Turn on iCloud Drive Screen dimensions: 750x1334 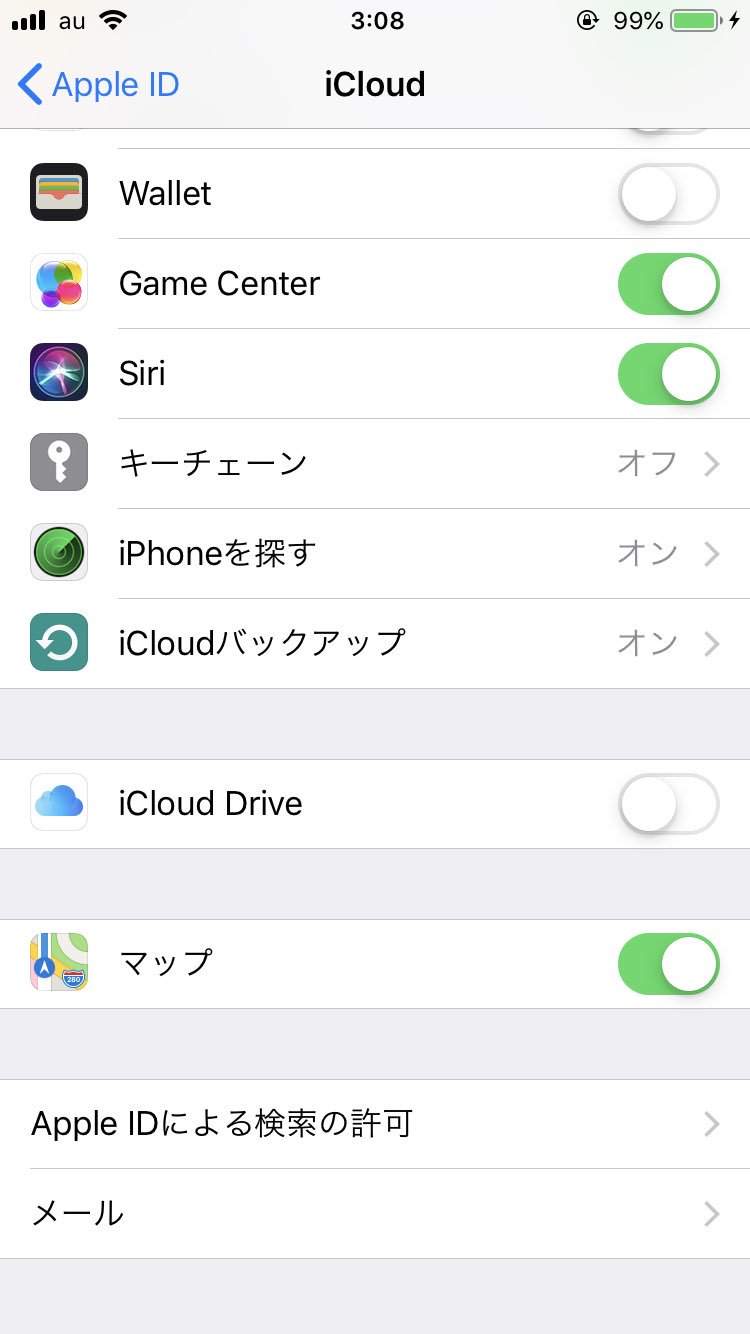coord(668,804)
